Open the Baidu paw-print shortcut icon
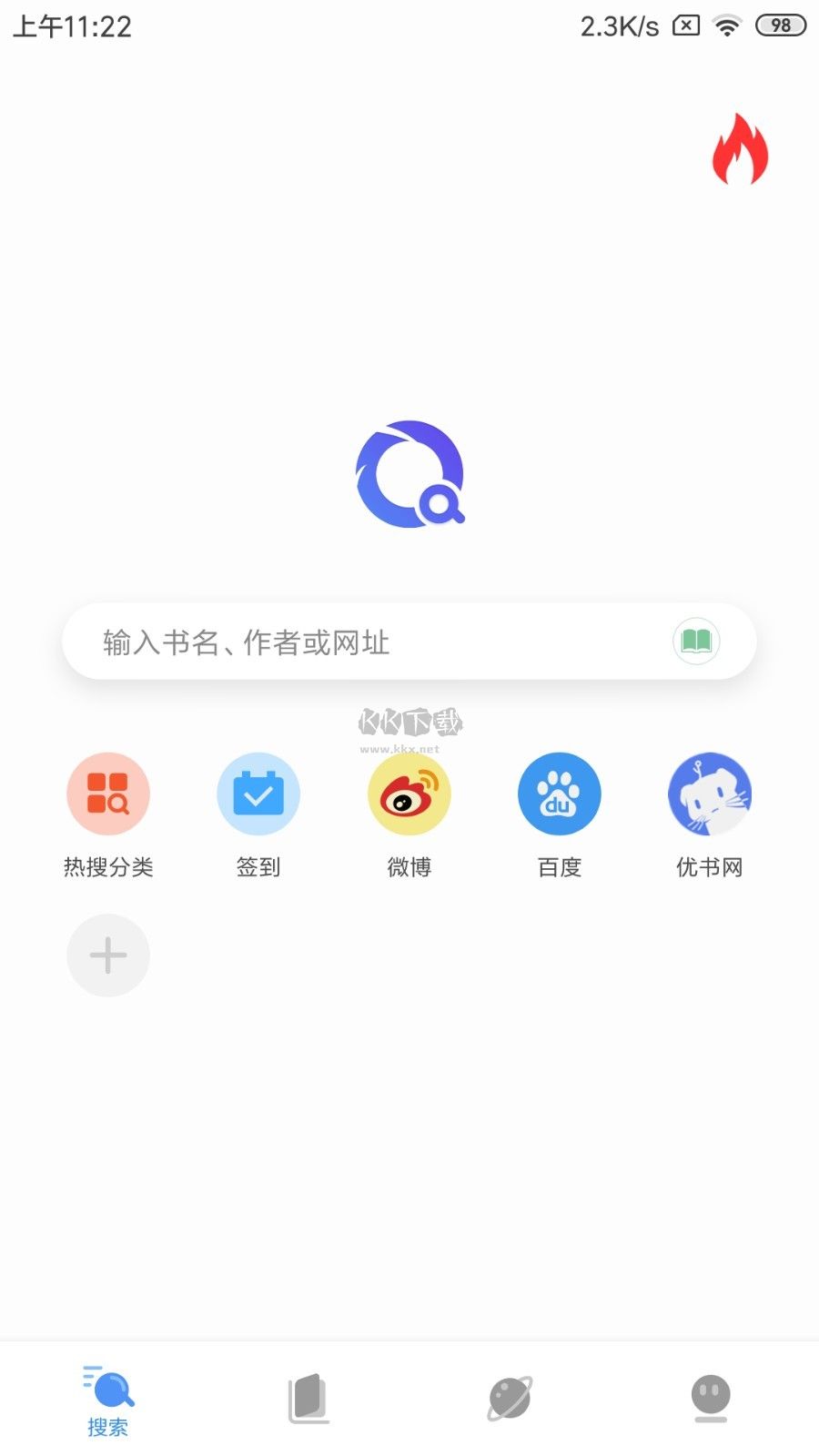 (560, 794)
